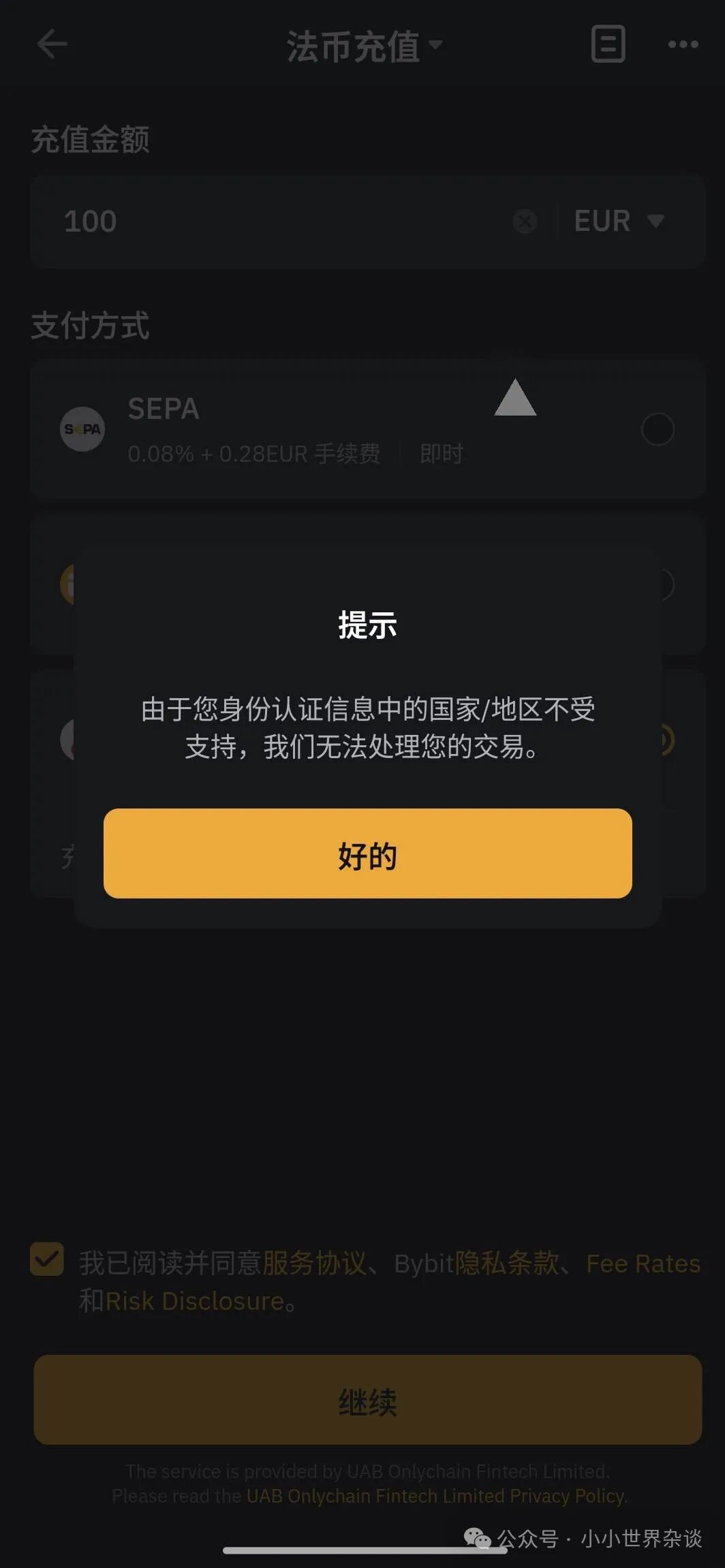Screen dimensions: 725x1568
Task: View the Fee Rates link
Action: coord(643,1264)
